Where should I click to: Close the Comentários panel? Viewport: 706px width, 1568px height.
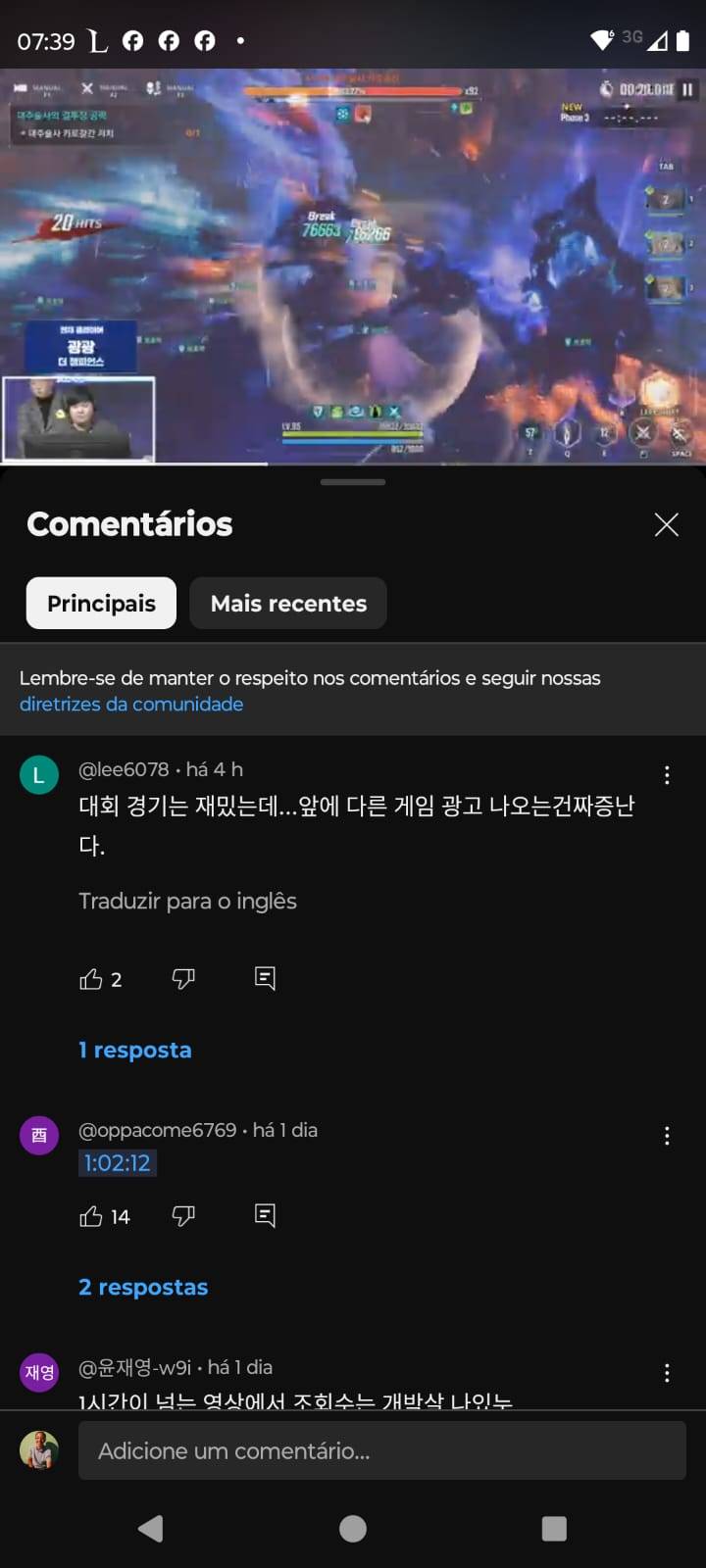tap(666, 524)
